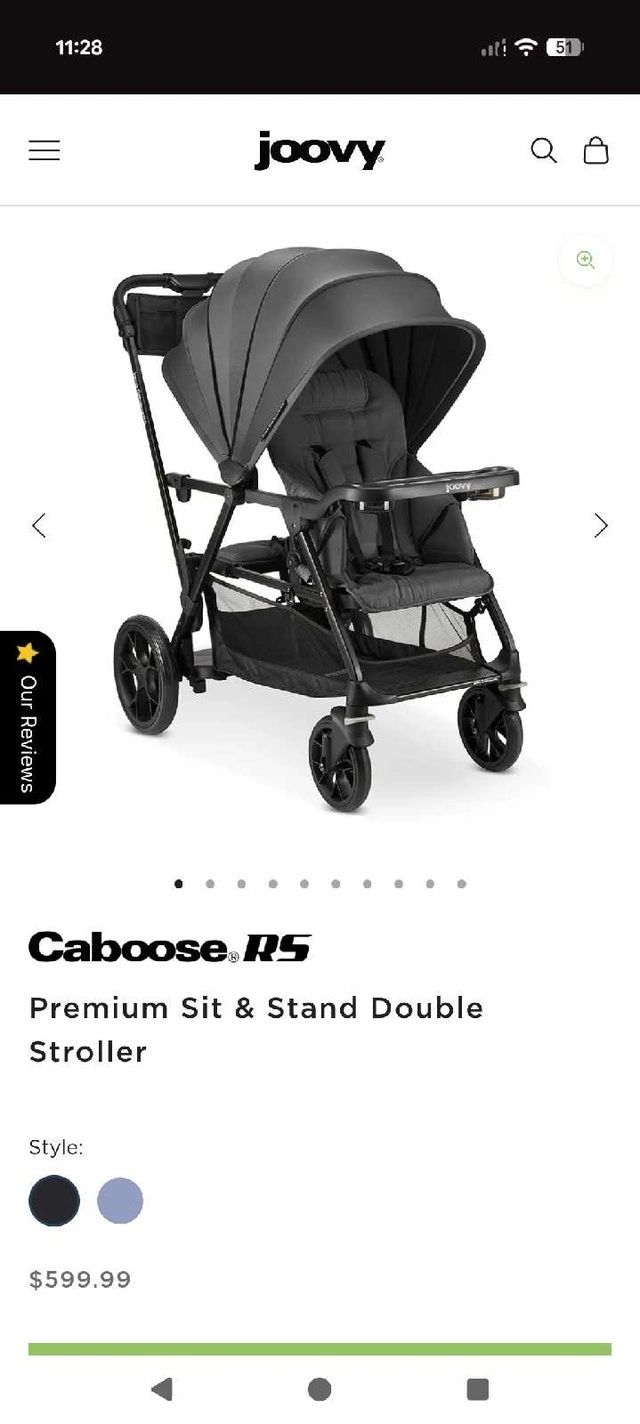Screen dimensions: 640x1424
Task: Go to the joovy home logo
Action: click(x=319, y=151)
